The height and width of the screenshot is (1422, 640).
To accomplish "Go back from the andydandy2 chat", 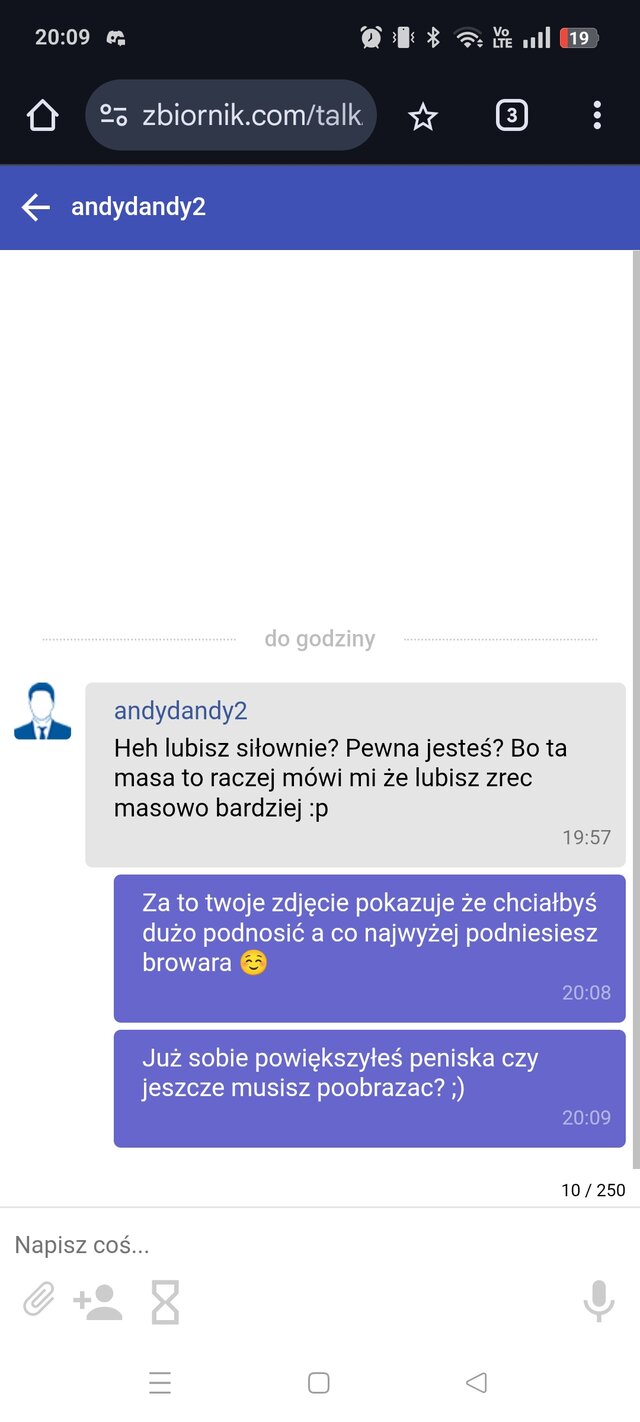I will pyautogui.click(x=36, y=208).
